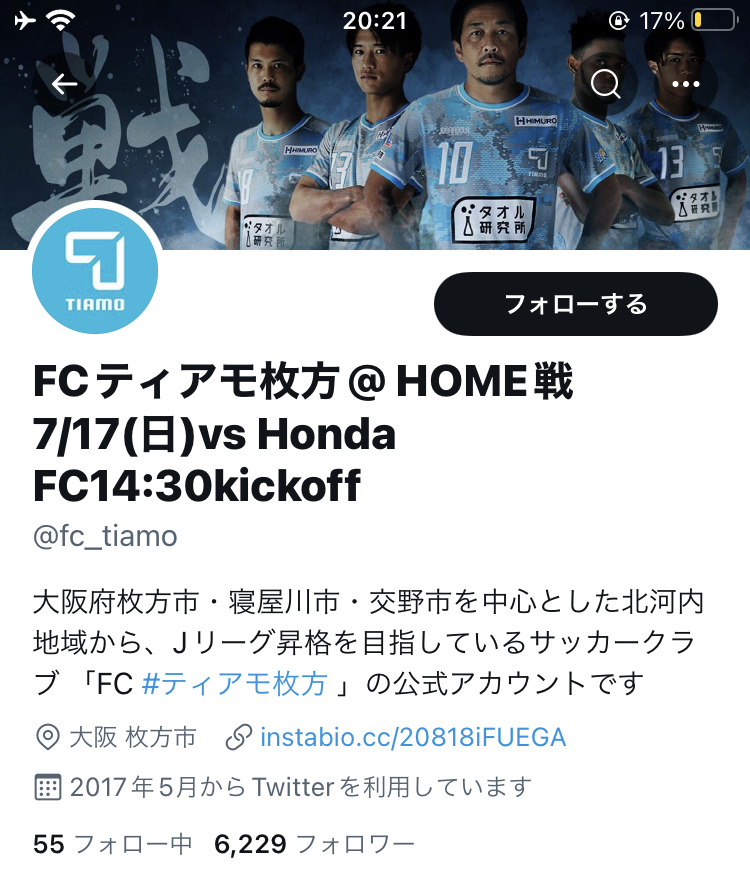
Task: Open the #ティアモ枚方 hashtag link
Action: (235, 684)
